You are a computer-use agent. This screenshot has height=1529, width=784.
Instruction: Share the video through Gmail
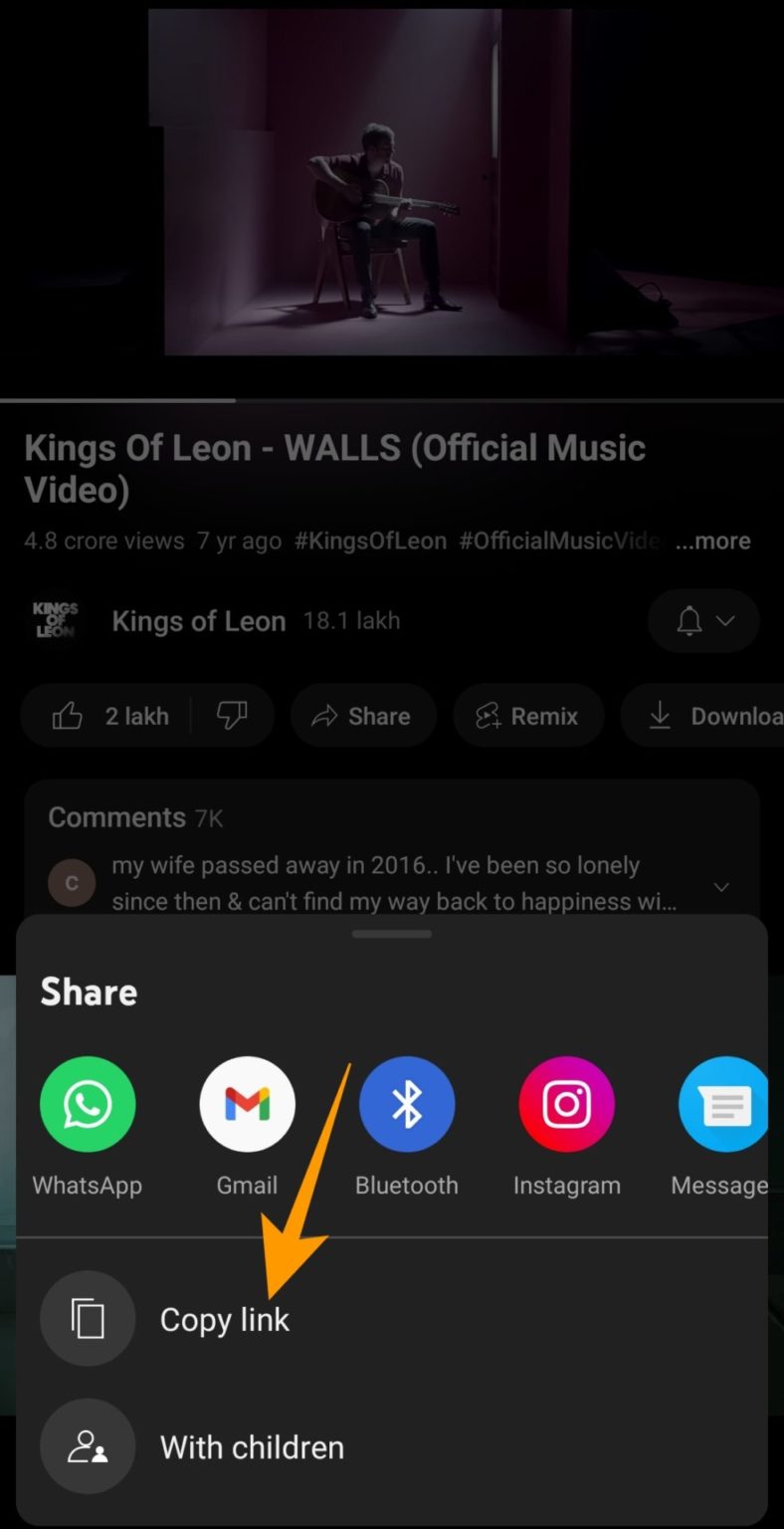(247, 1105)
